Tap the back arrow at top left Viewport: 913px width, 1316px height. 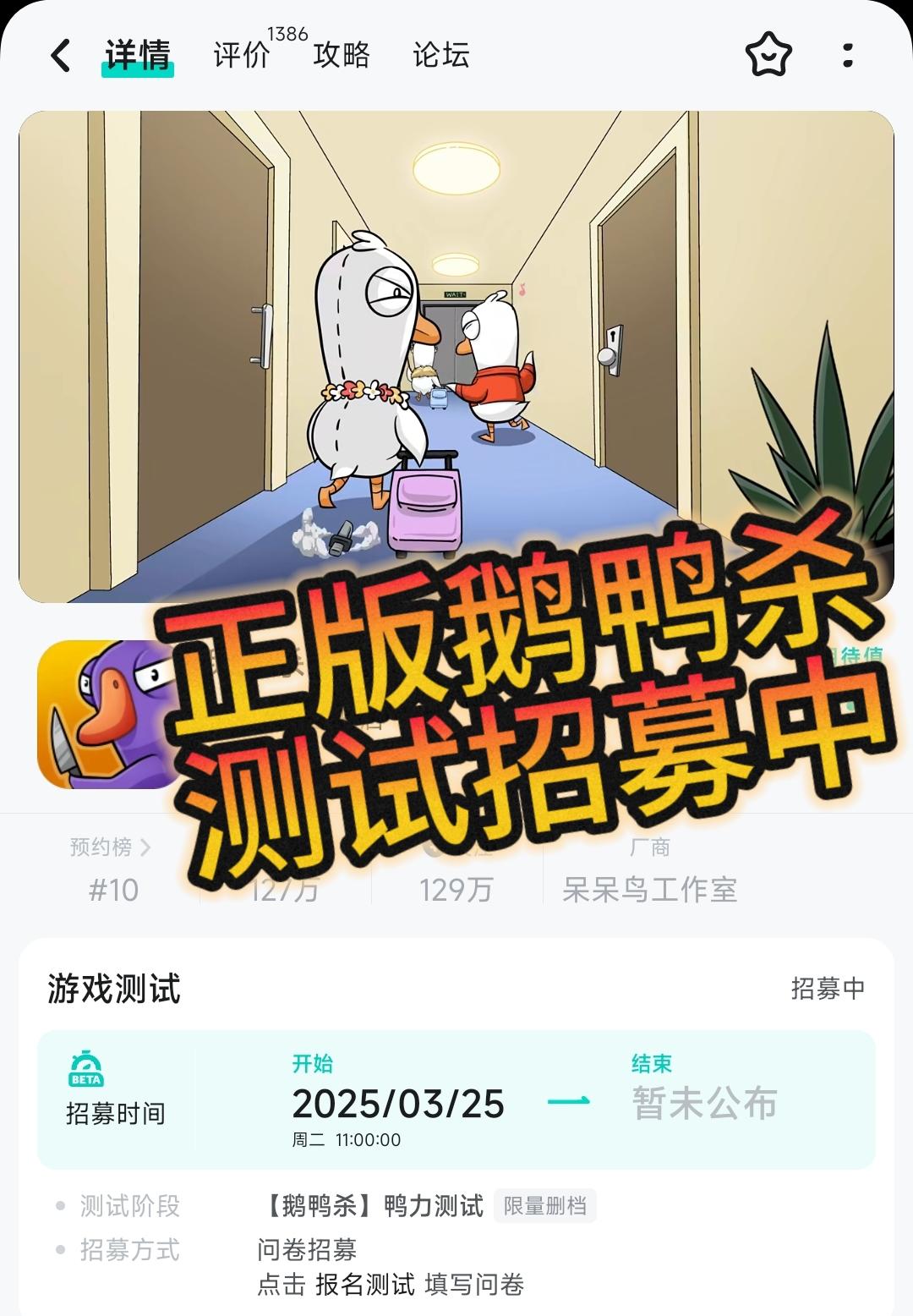click(x=57, y=54)
